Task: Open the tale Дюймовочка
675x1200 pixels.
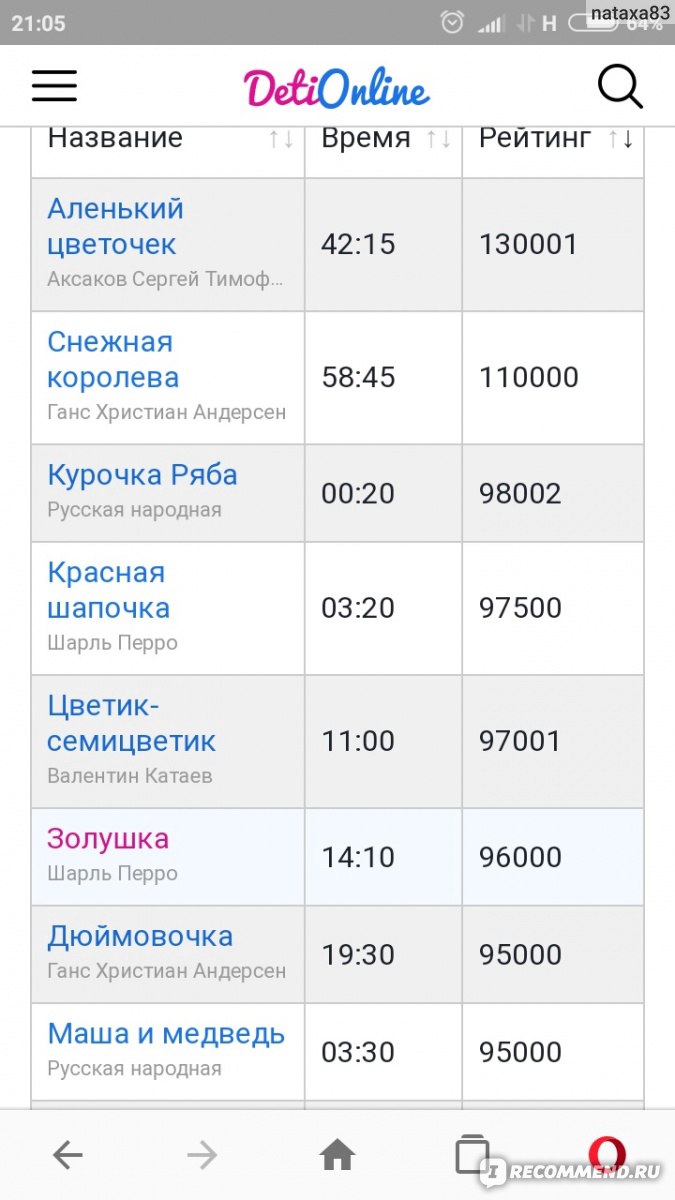Action: click(x=140, y=936)
